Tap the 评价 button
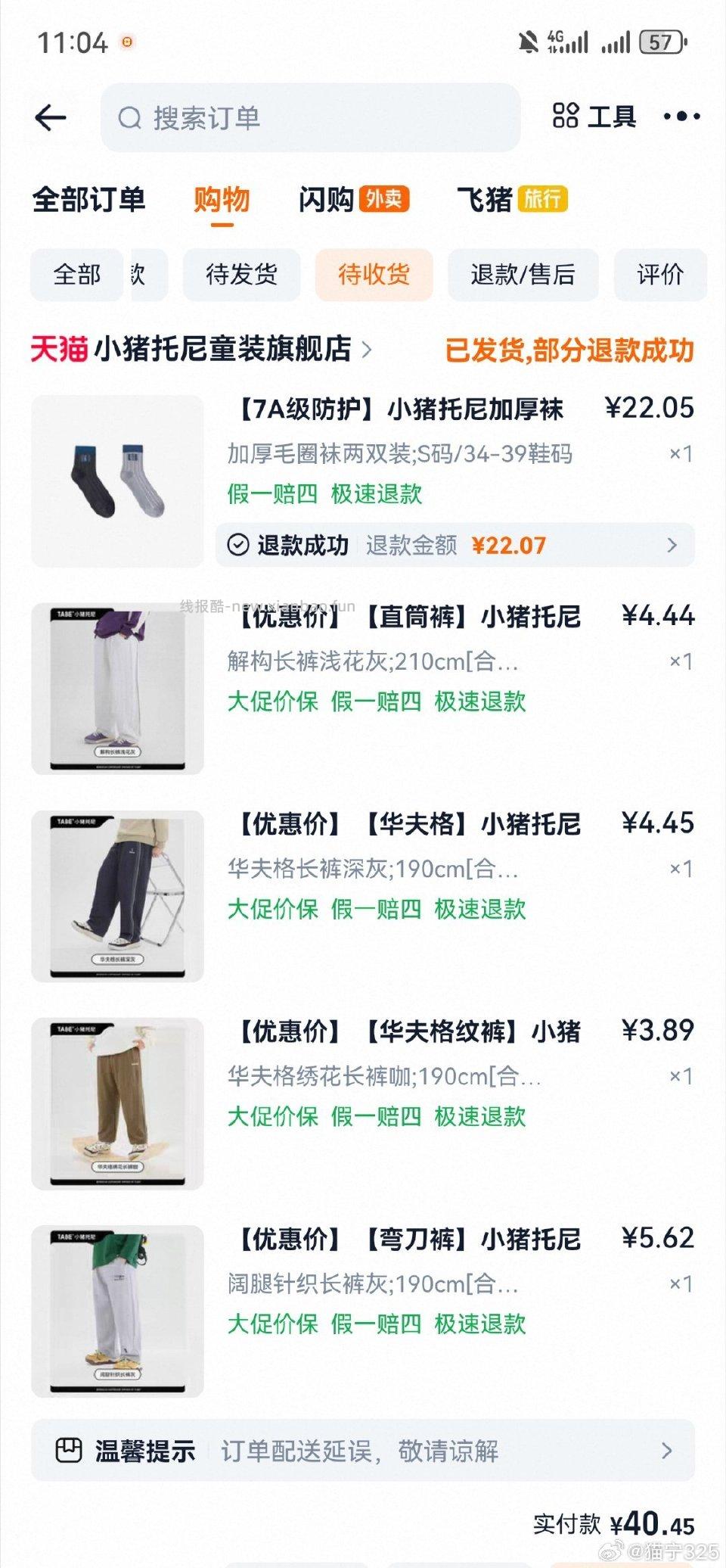Screen dimensions: 726x1568 coord(660,275)
